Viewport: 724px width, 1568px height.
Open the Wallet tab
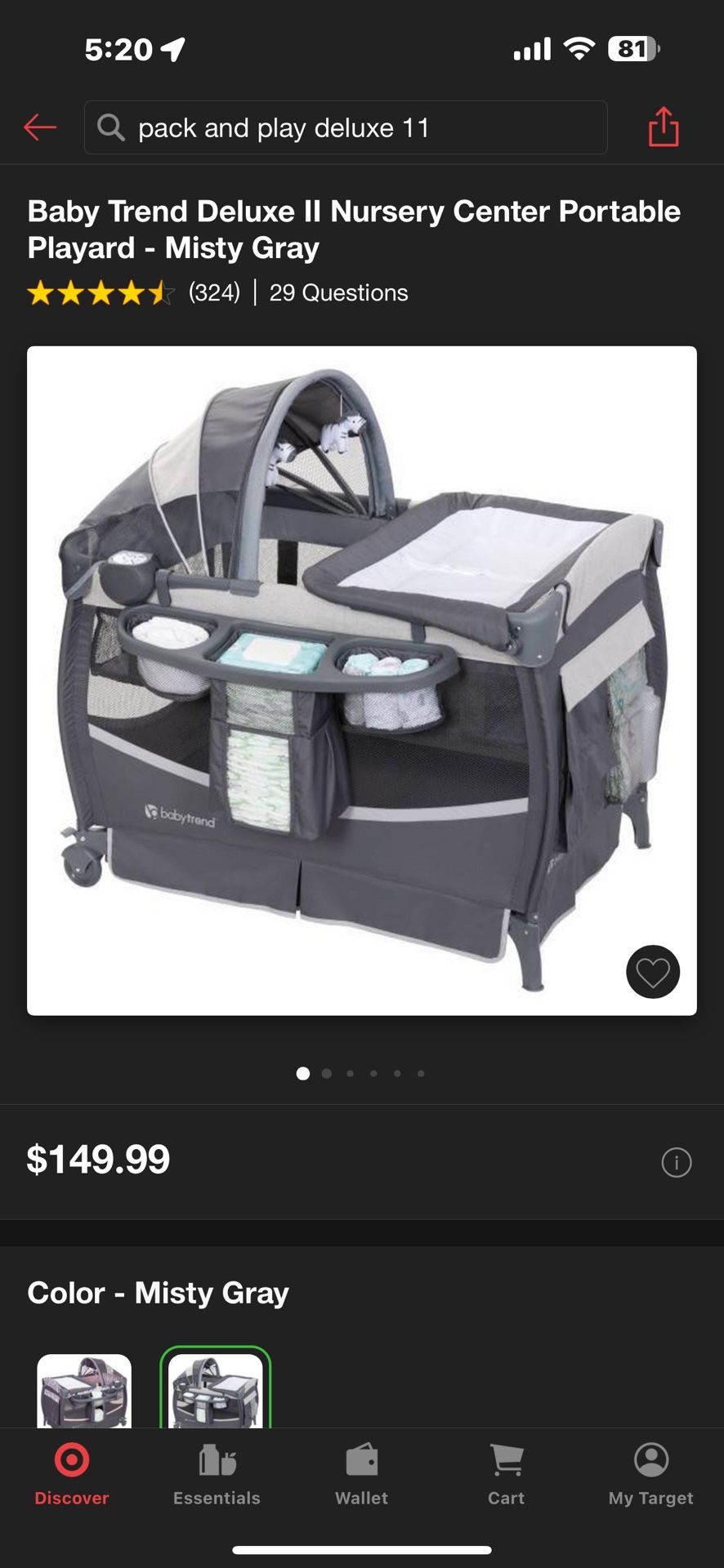point(361,1475)
